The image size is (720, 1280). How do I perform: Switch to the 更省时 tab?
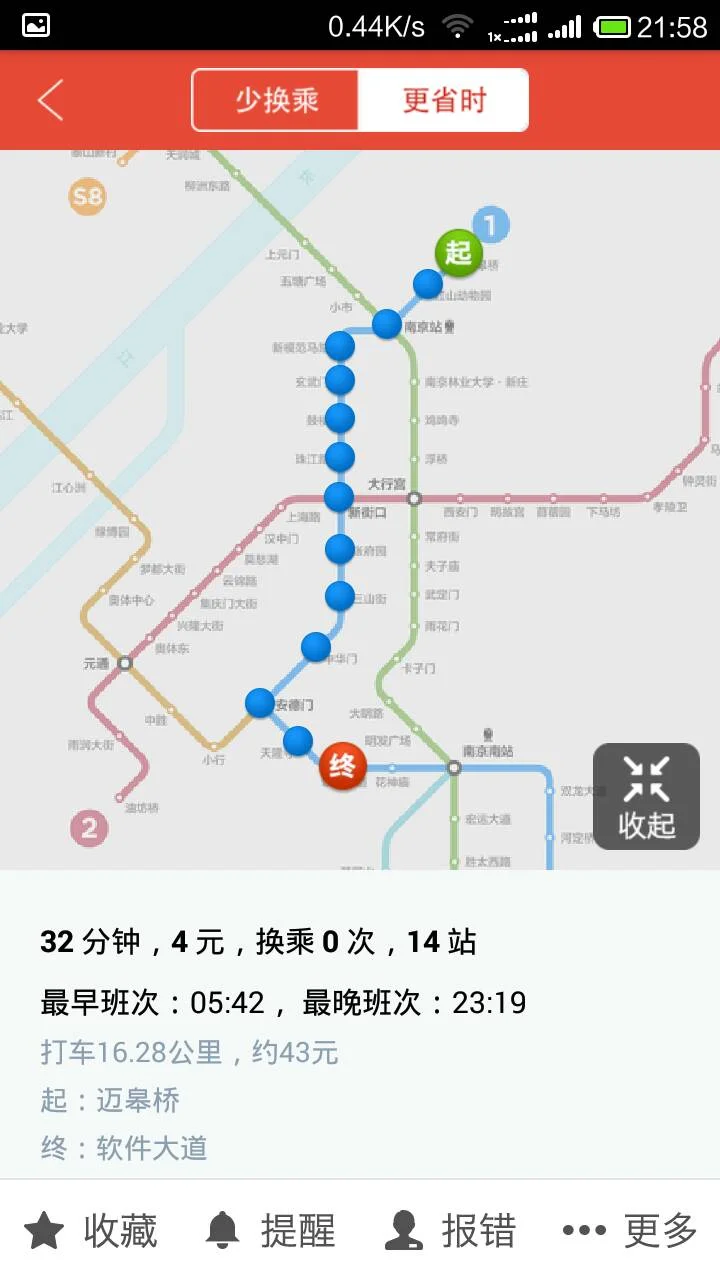(444, 100)
